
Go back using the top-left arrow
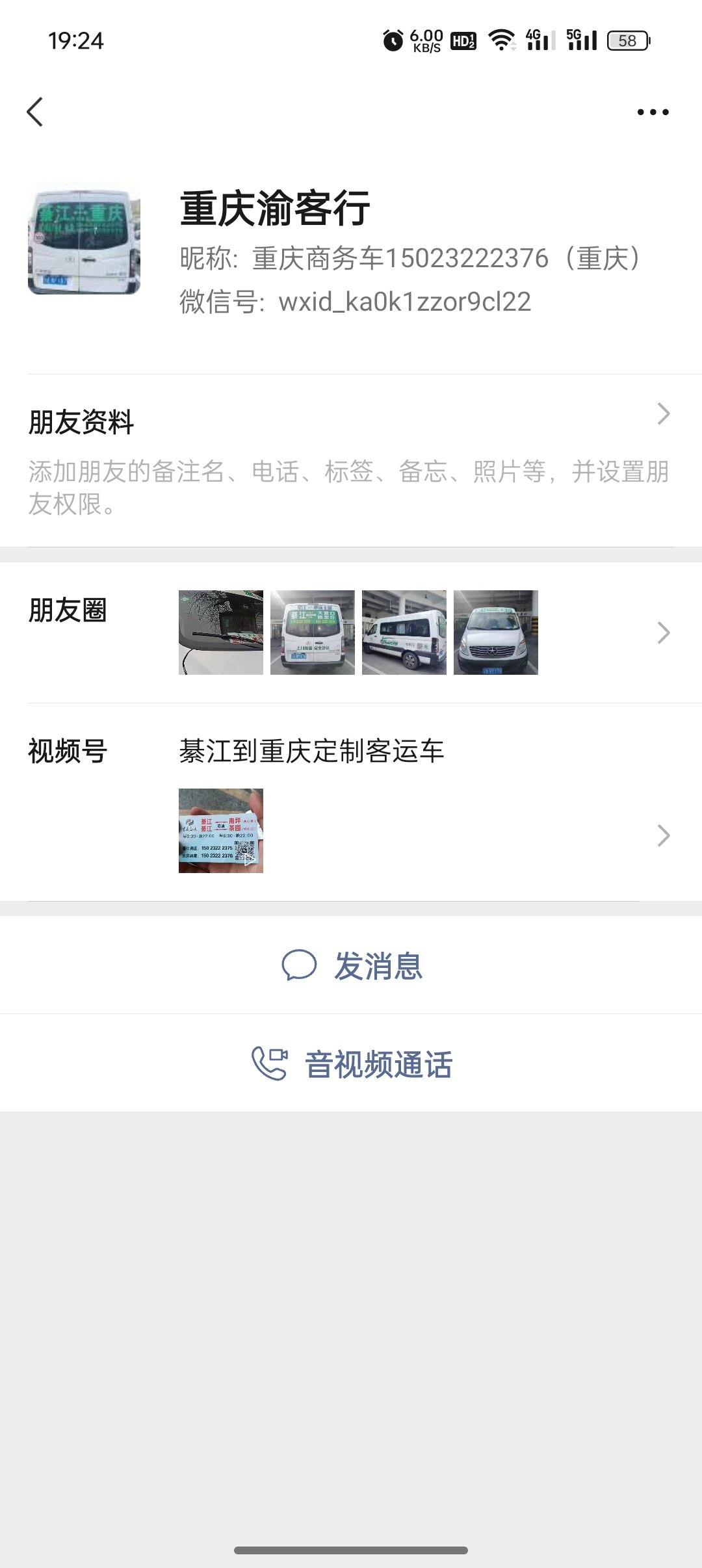click(x=35, y=112)
